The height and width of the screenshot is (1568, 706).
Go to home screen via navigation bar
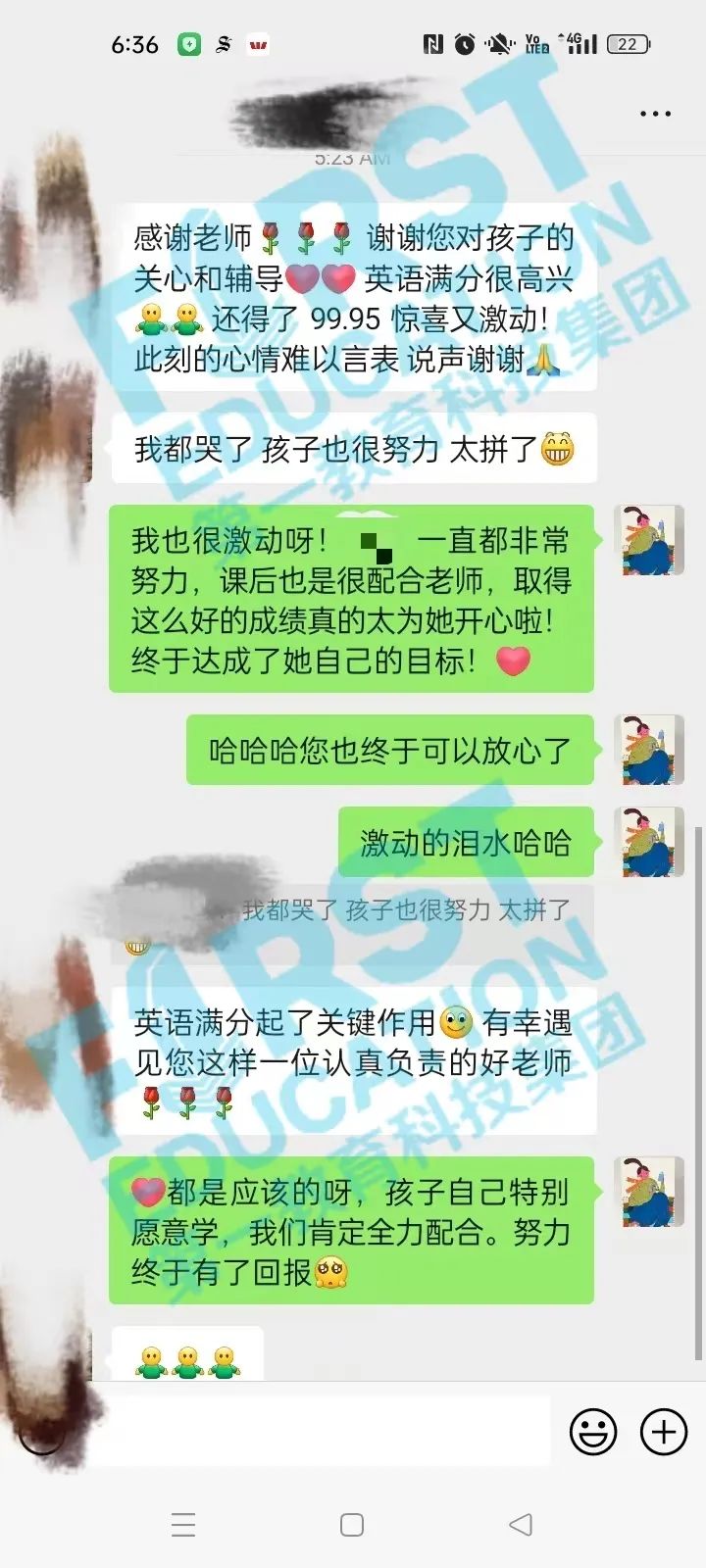coord(352,1525)
